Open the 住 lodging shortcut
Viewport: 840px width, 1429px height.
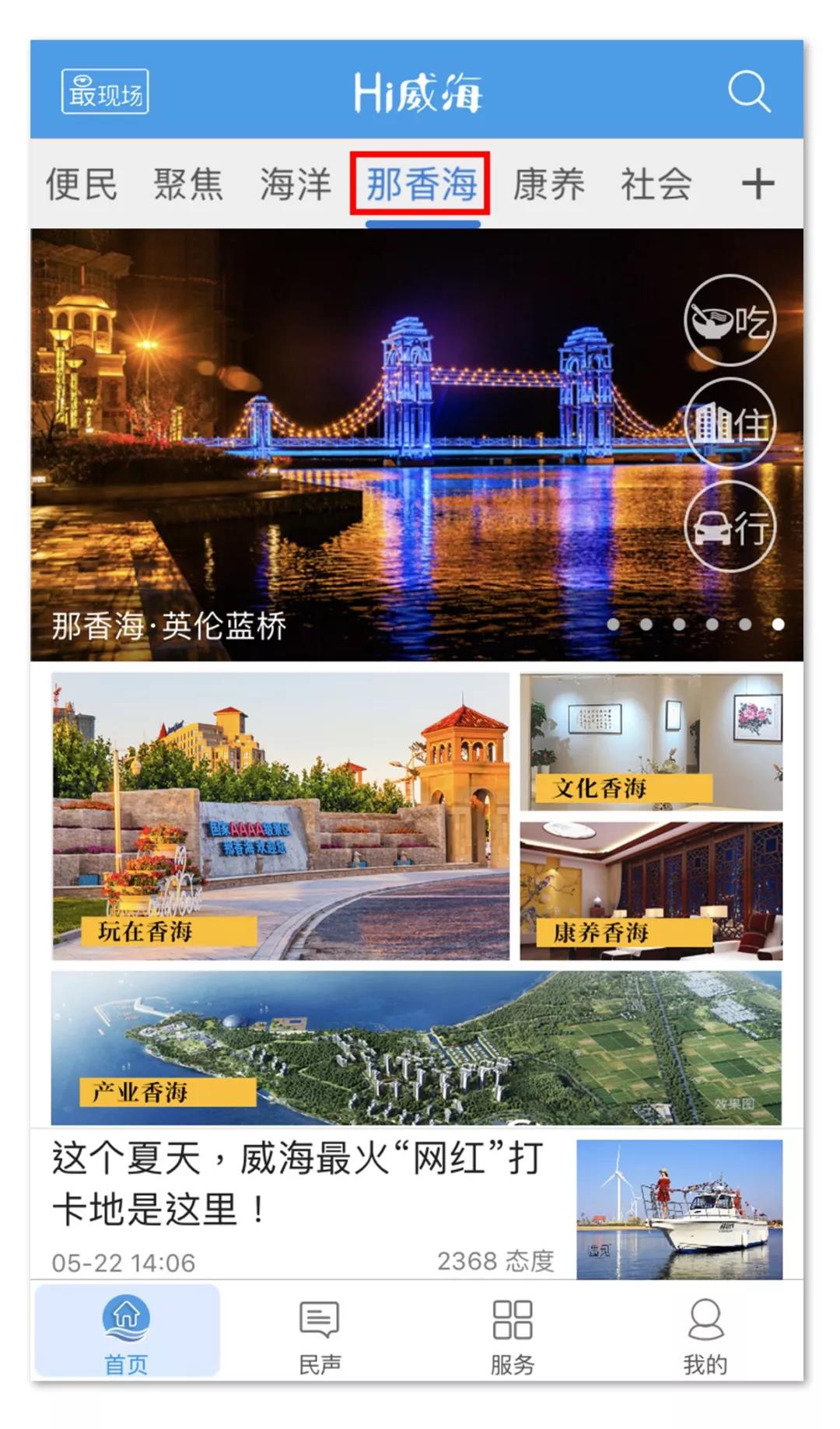click(730, 424)
